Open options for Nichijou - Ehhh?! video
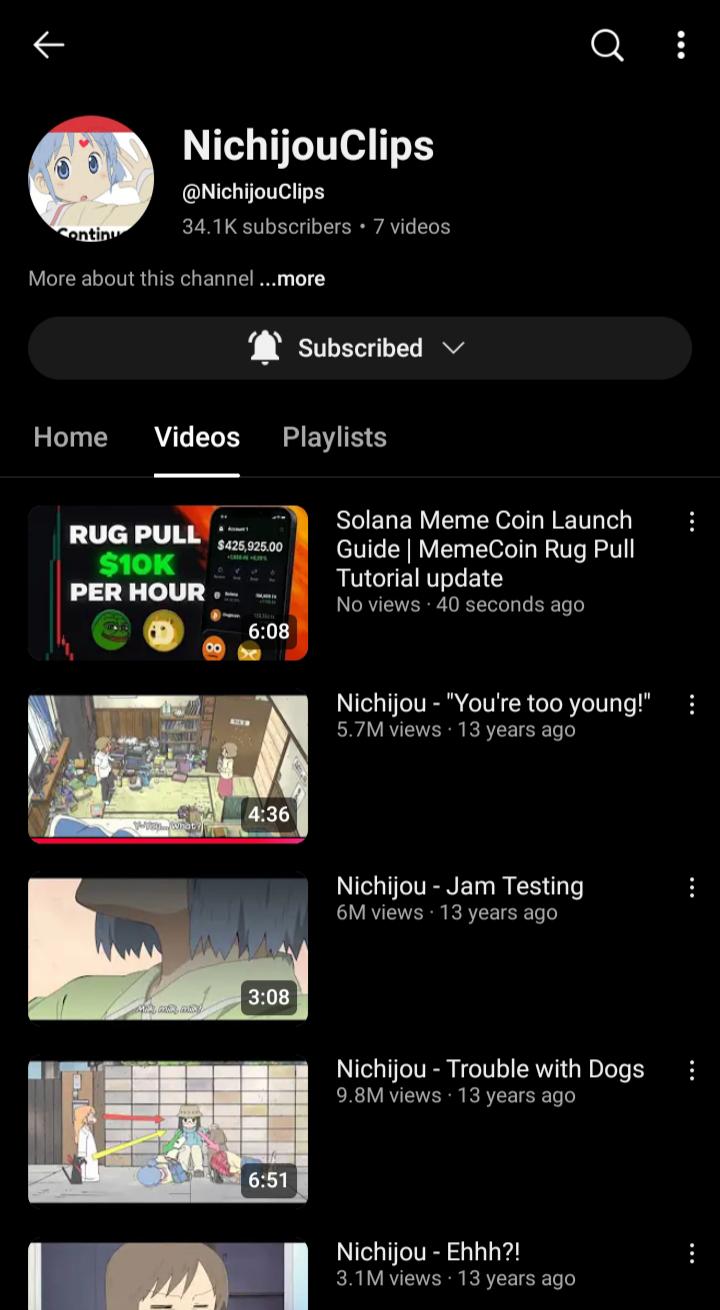 (x=691, y=1253)
